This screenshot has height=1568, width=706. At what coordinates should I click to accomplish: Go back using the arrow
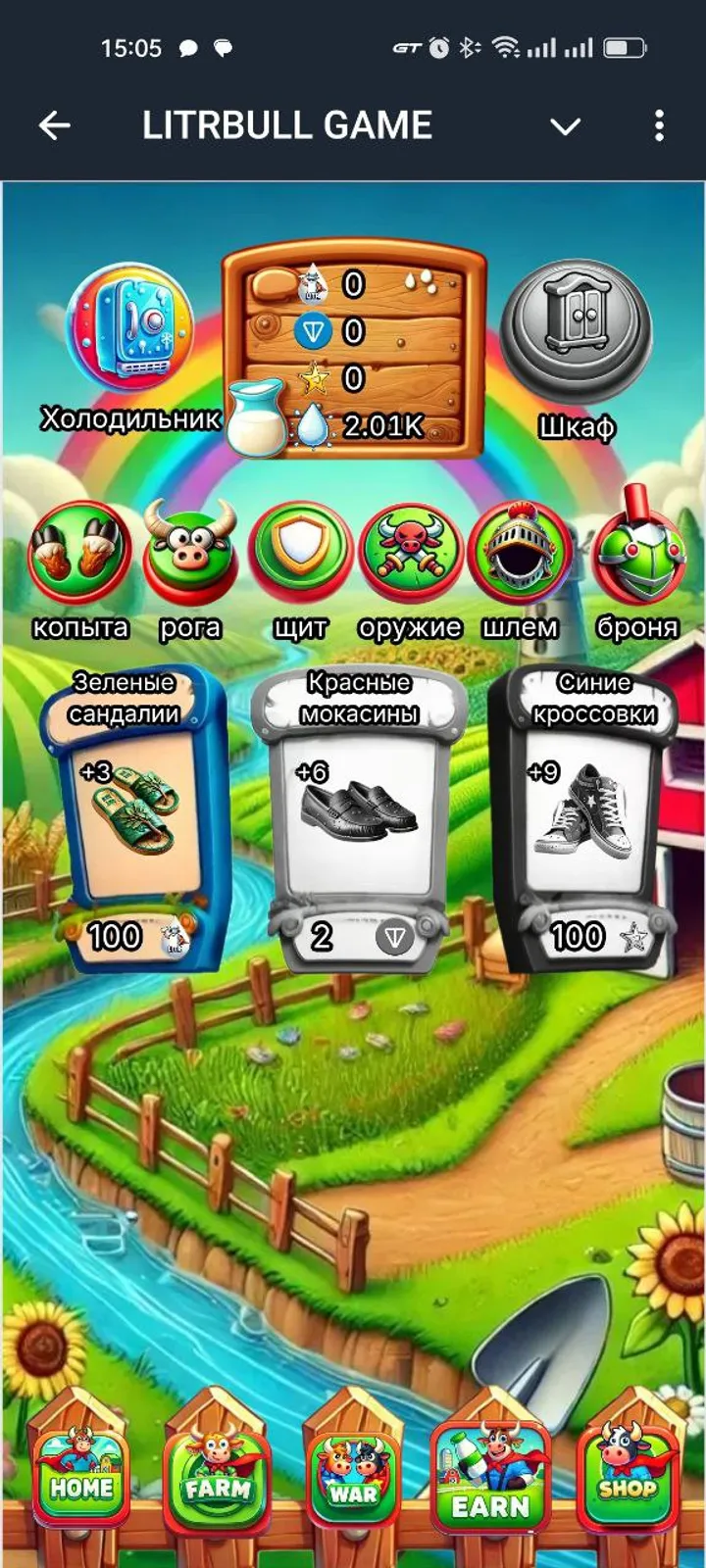55,125
